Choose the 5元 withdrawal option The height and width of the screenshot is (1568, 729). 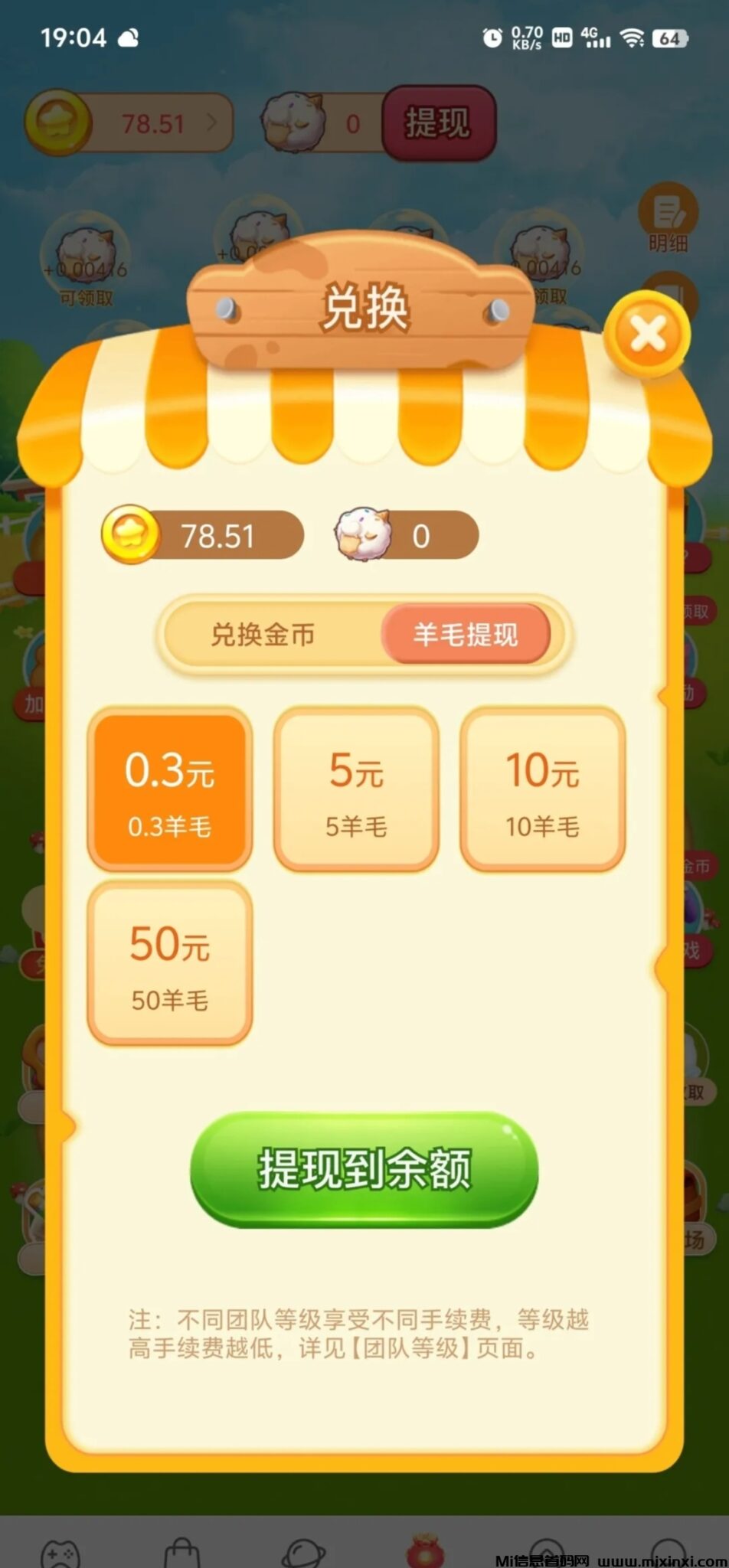pos(356,789)
